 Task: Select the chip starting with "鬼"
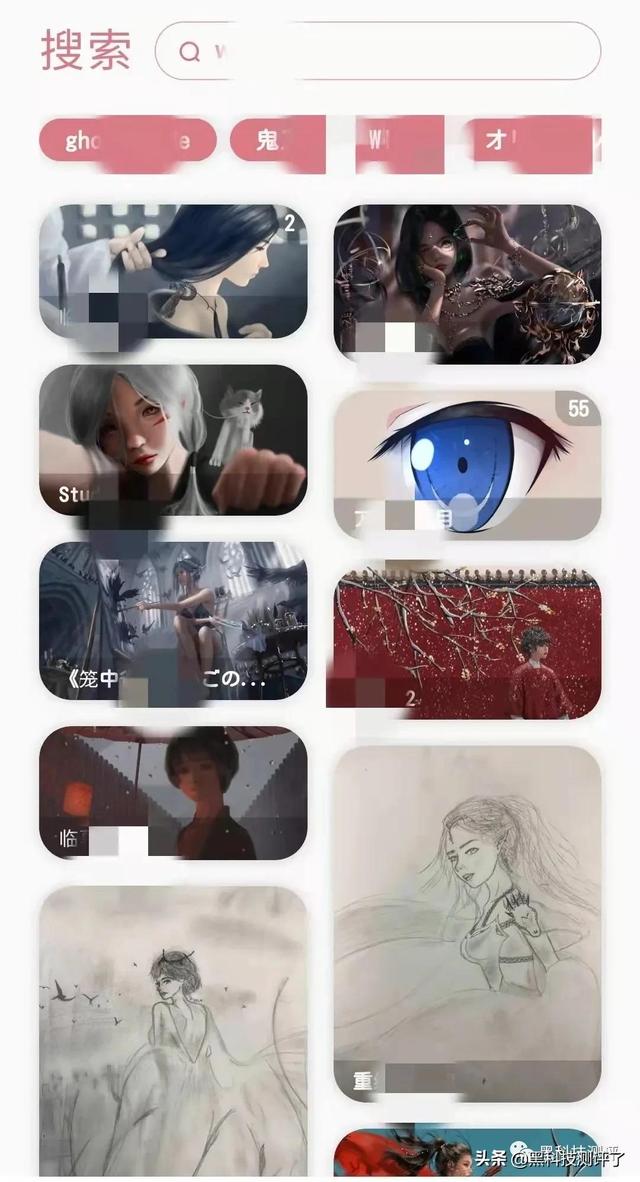277,140
